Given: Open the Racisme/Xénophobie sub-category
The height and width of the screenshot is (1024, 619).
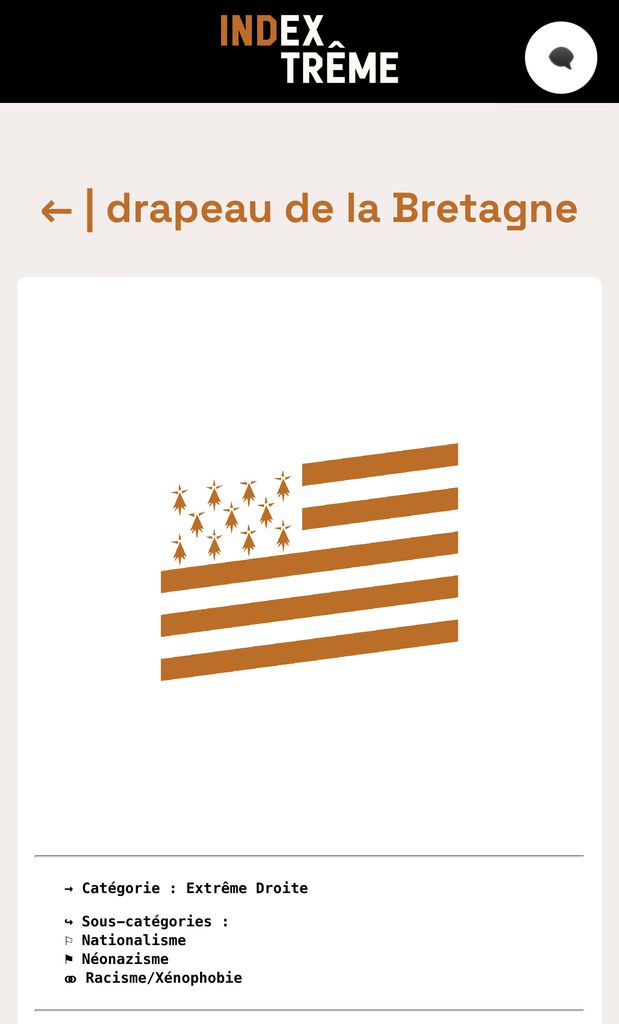Looking at the screenshot, I should 163,978.
